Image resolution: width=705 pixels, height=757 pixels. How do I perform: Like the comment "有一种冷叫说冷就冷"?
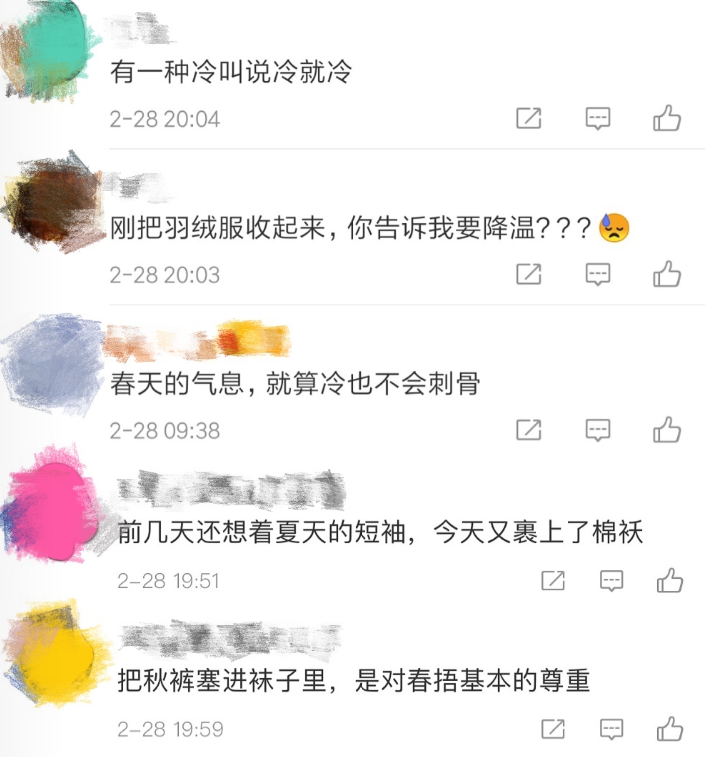pyautogui.click(x=667, y=119)
